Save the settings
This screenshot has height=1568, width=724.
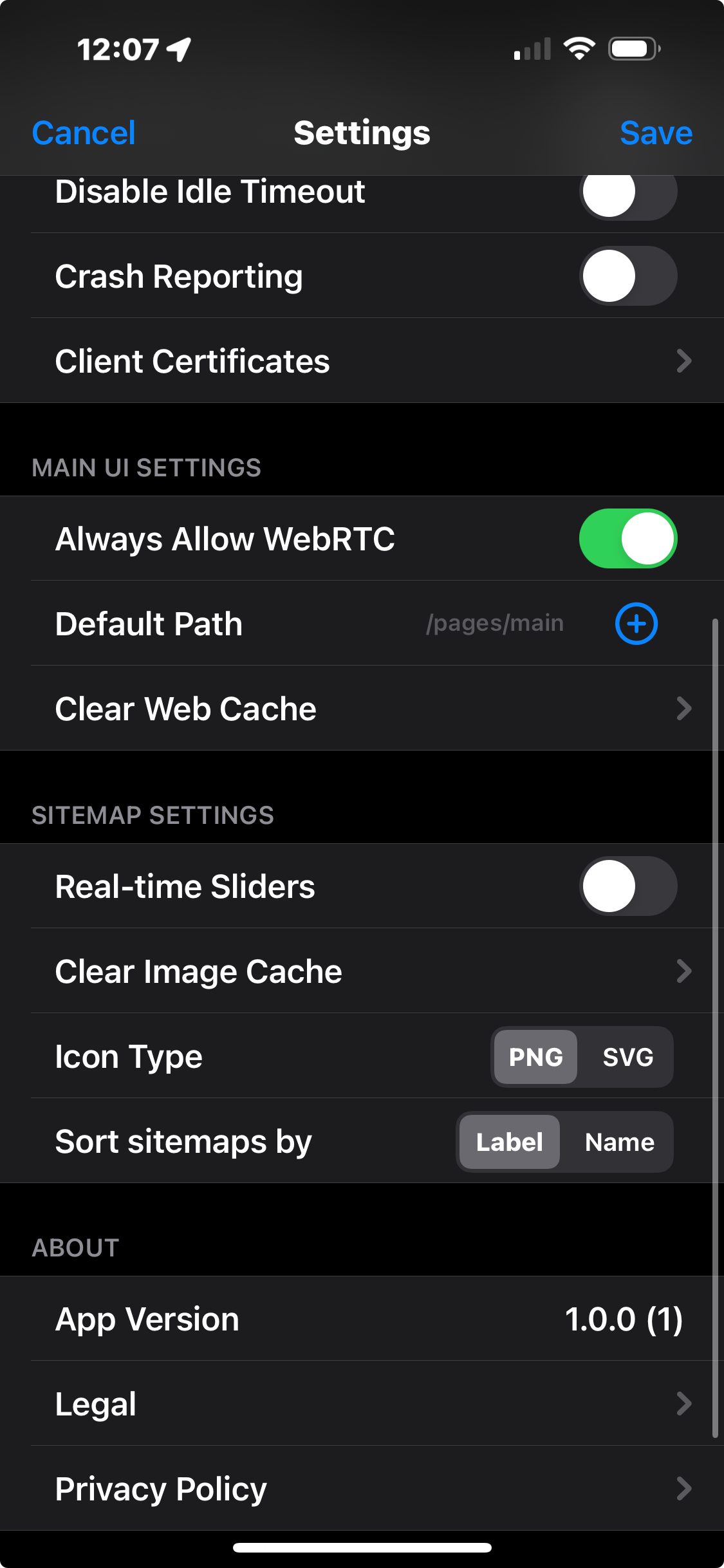tap(656, 133)
